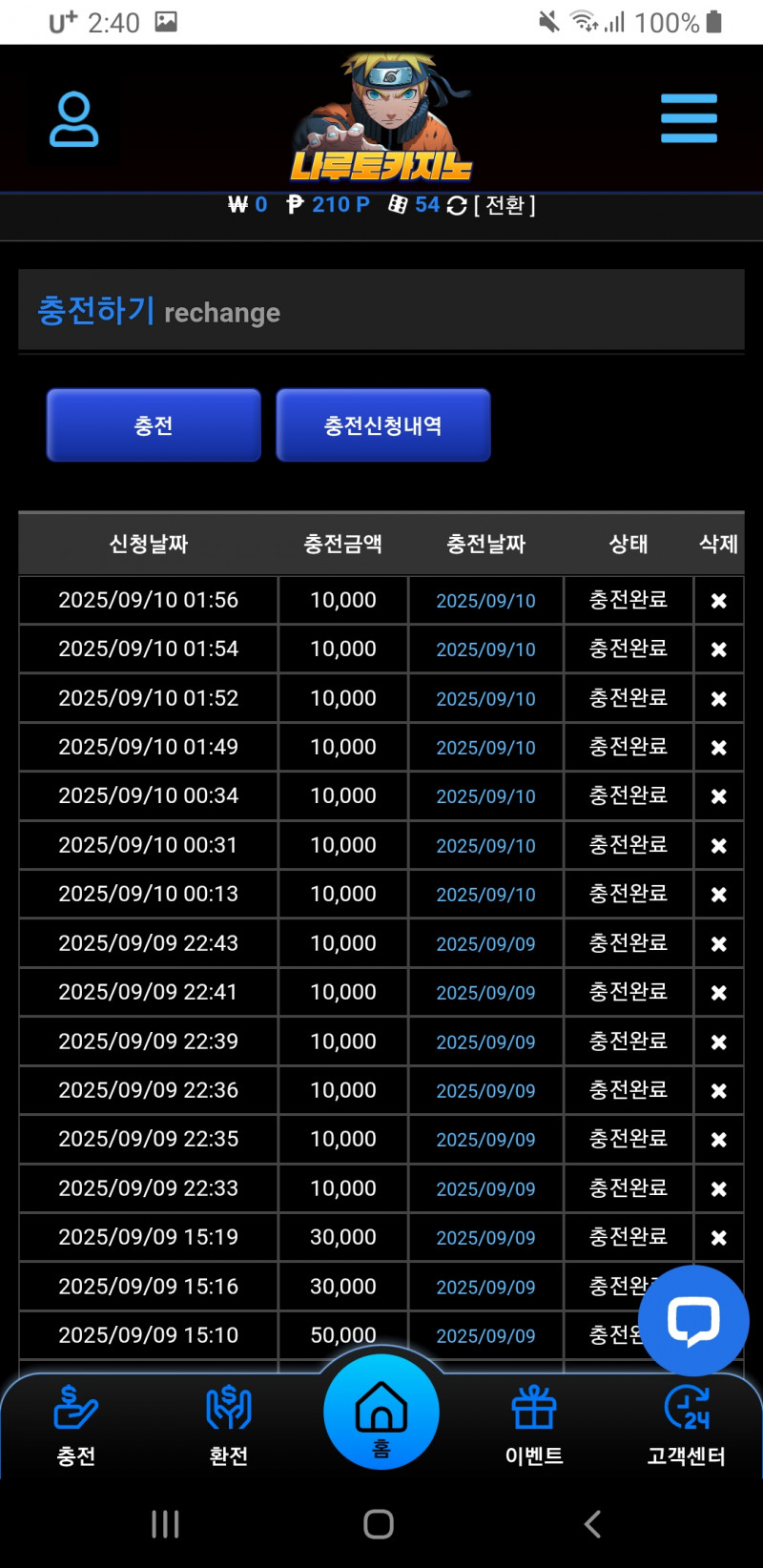The image size is (763, 1568).
Task: Tap the system back button
Action: (x=592, y=1524)
